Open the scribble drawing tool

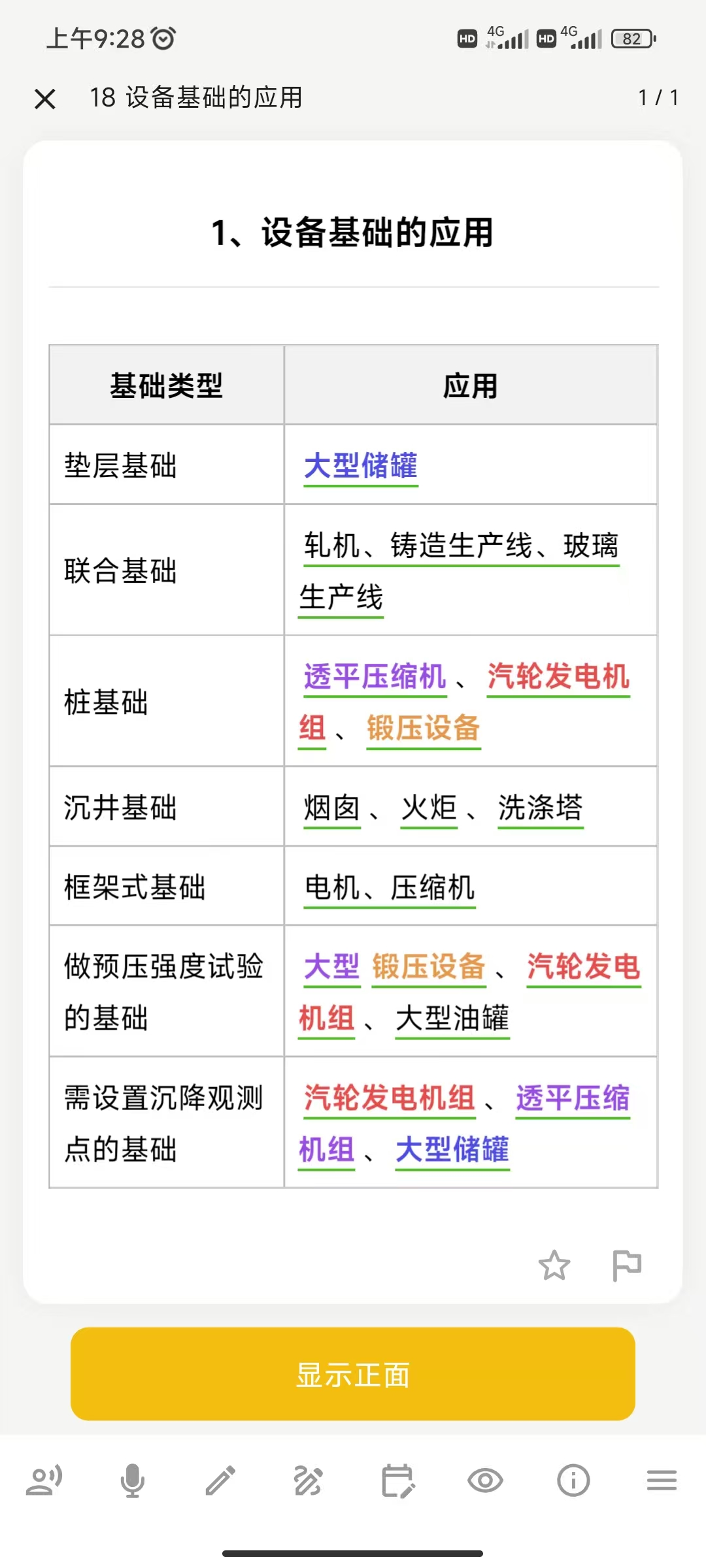309,1480
